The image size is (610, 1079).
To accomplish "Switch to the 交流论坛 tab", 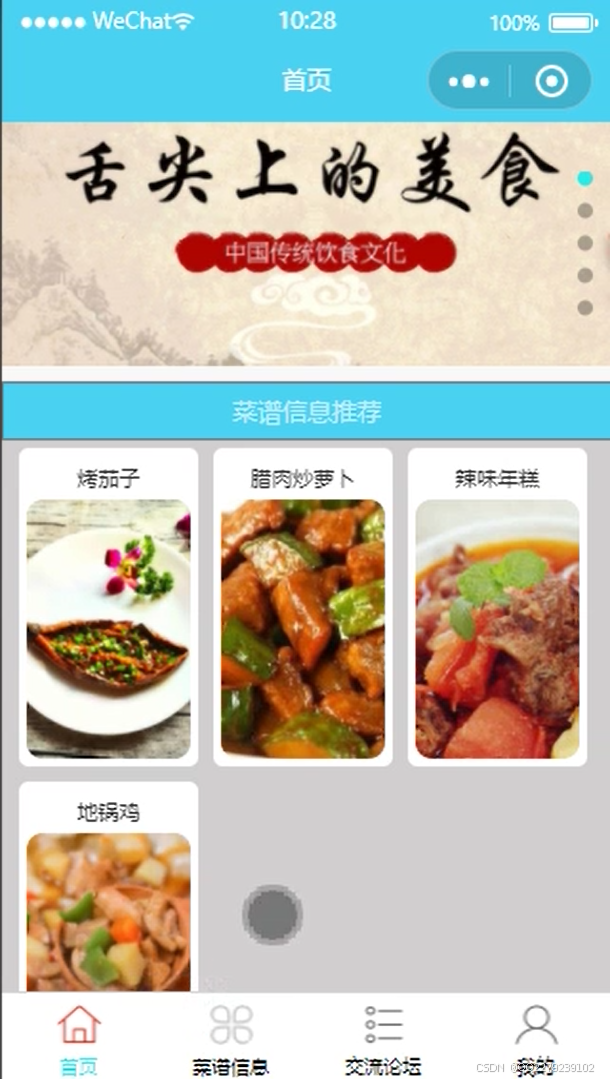I will [x=383, y=1038].
